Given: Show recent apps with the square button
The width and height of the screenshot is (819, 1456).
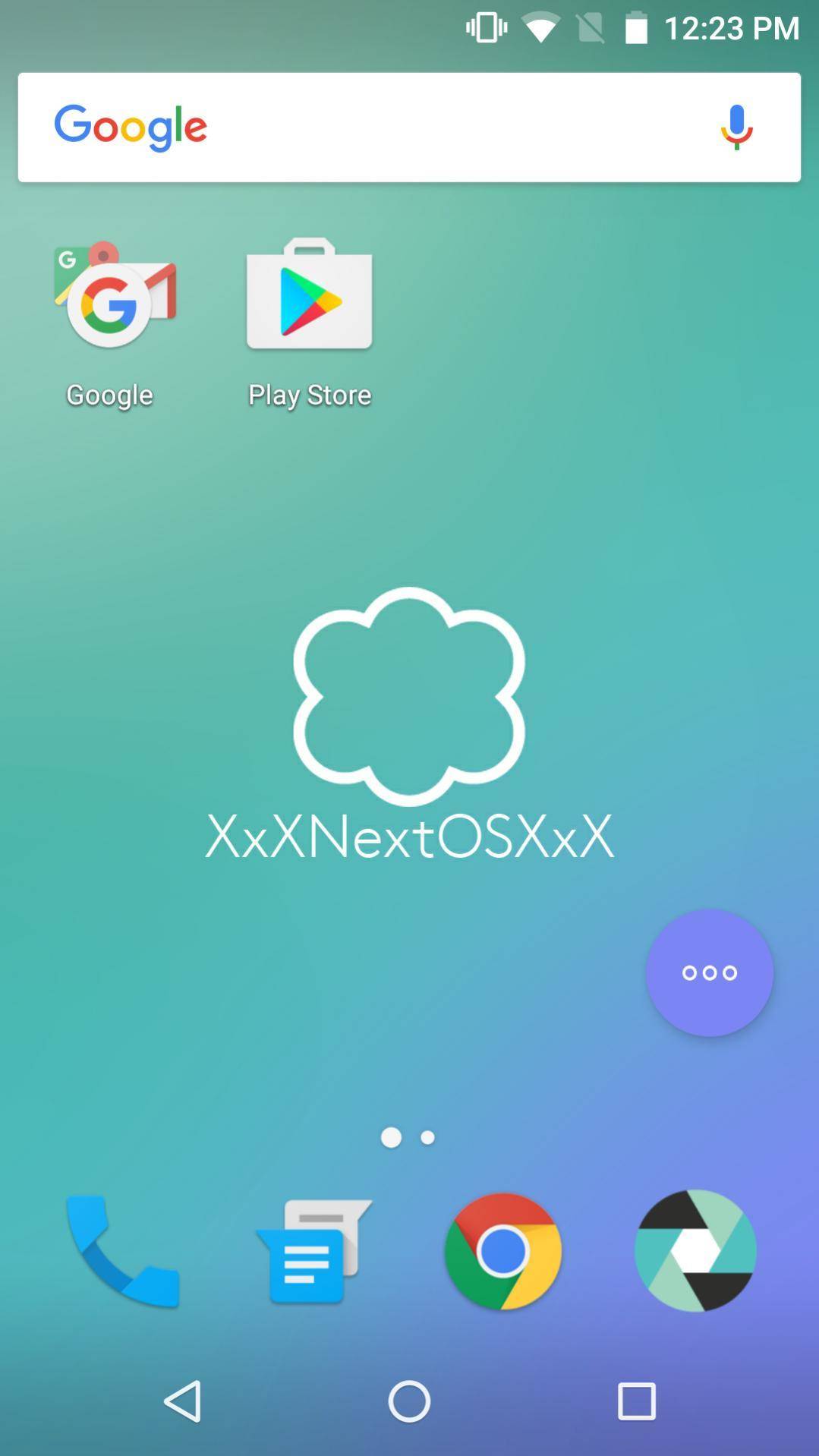Looking at the screenshot, I should pyautogui.click(x=637, y=1401).
